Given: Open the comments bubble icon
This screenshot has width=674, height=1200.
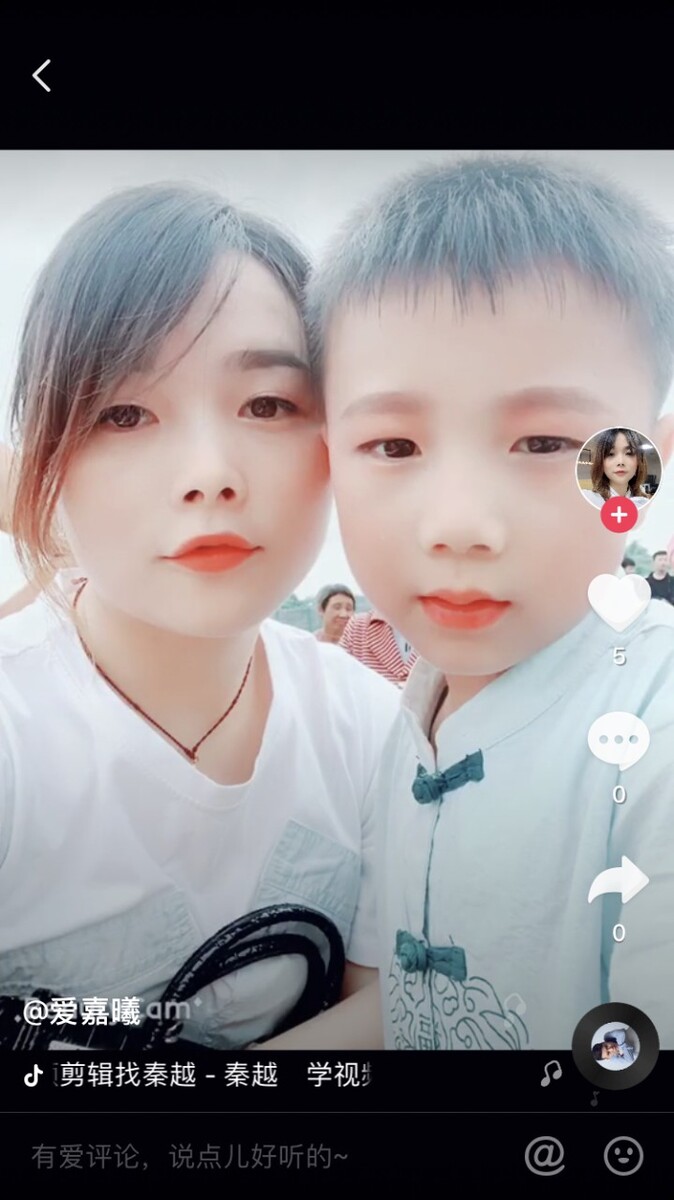Looking at the screenshot, I should 618,741.
